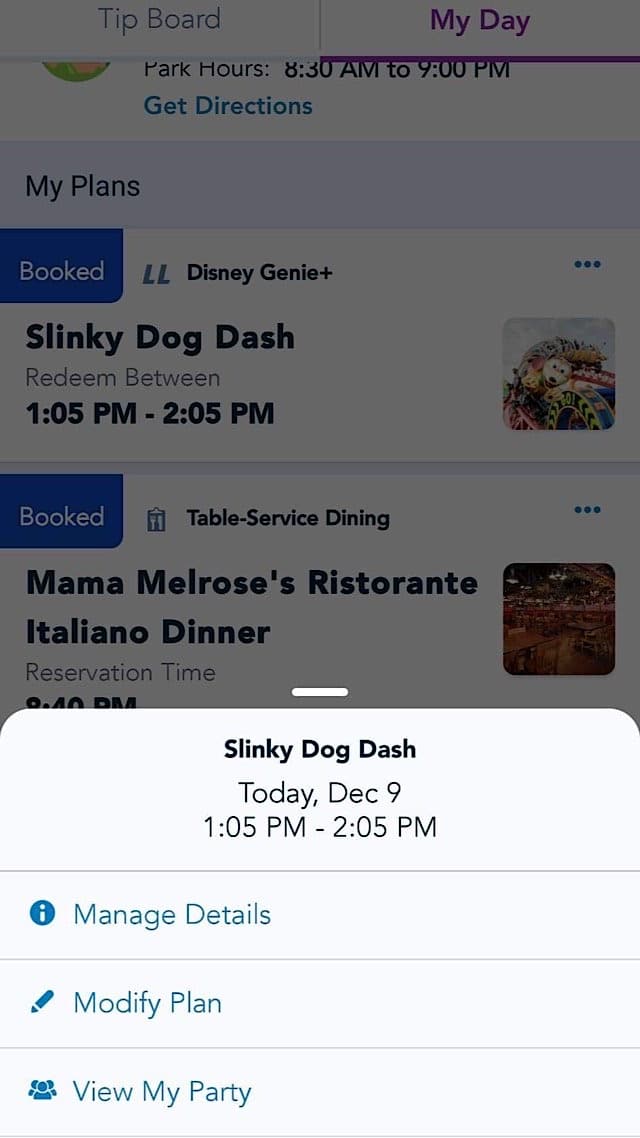Screen dimensions: 640x1138
Task: Open overflow menu for Mama Melrose's dinner
Action: [x=588, y=511]
